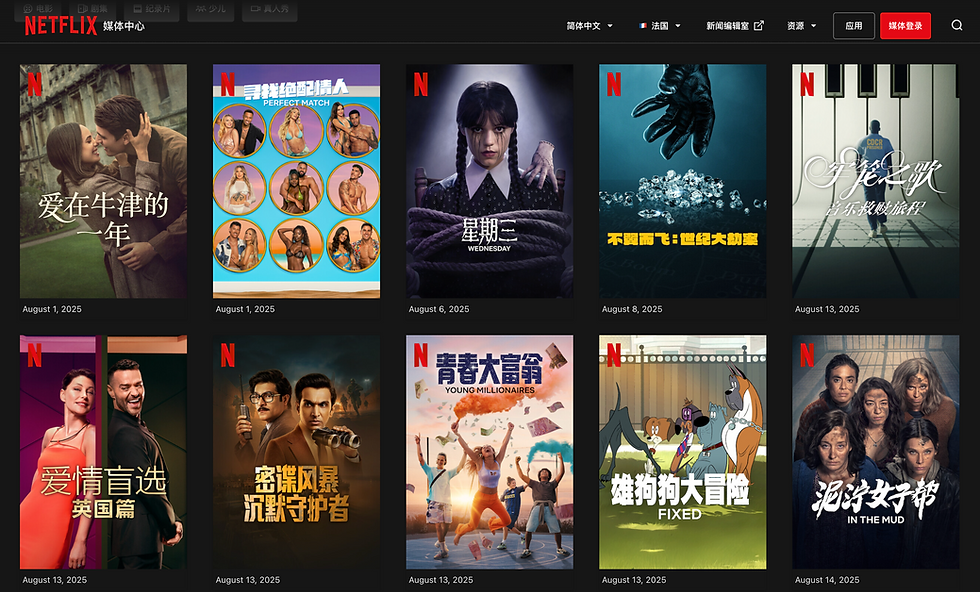Select the 密谍风暴 沉默守护者 poster

[296, 452]
